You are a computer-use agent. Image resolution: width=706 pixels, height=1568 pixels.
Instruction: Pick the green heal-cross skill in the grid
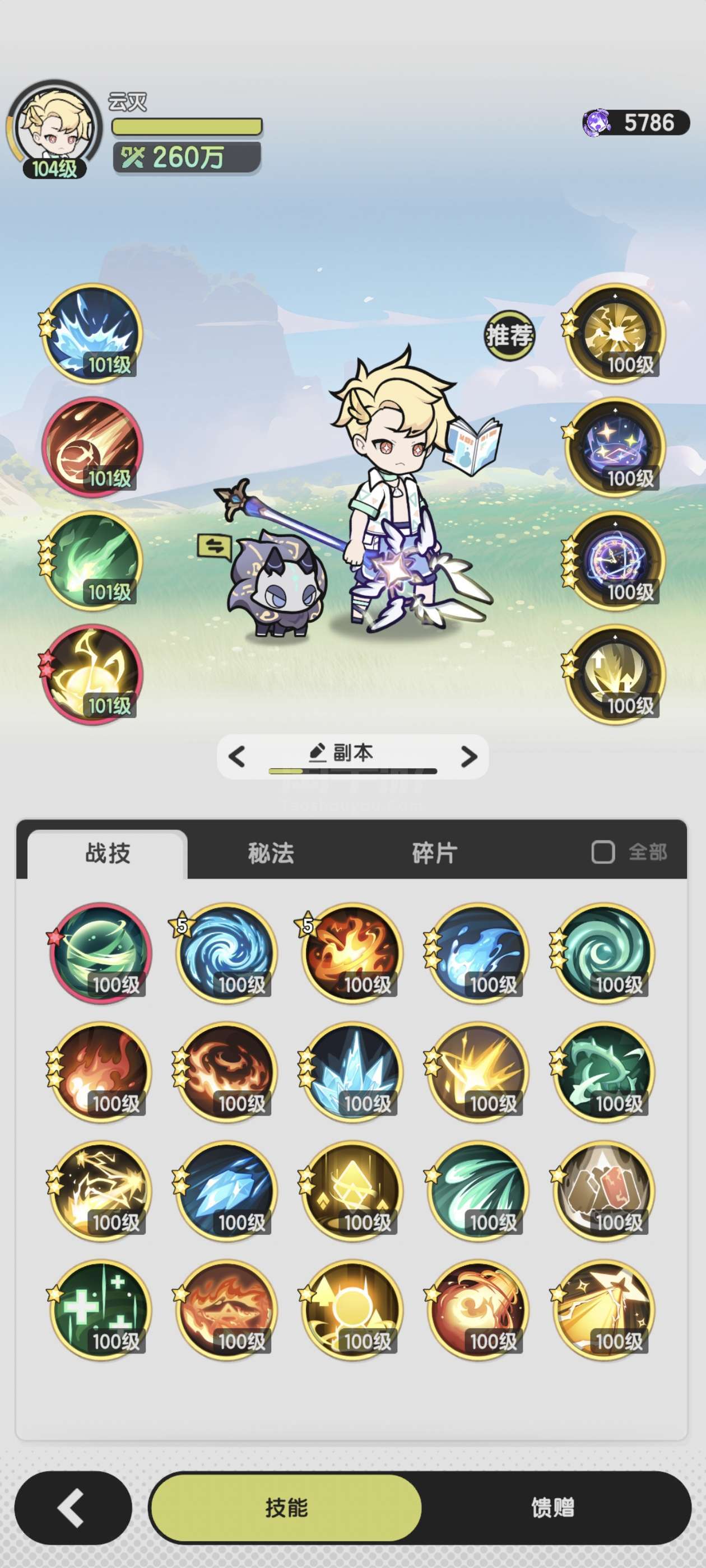pyautogui.click(x=100, y=1309)
